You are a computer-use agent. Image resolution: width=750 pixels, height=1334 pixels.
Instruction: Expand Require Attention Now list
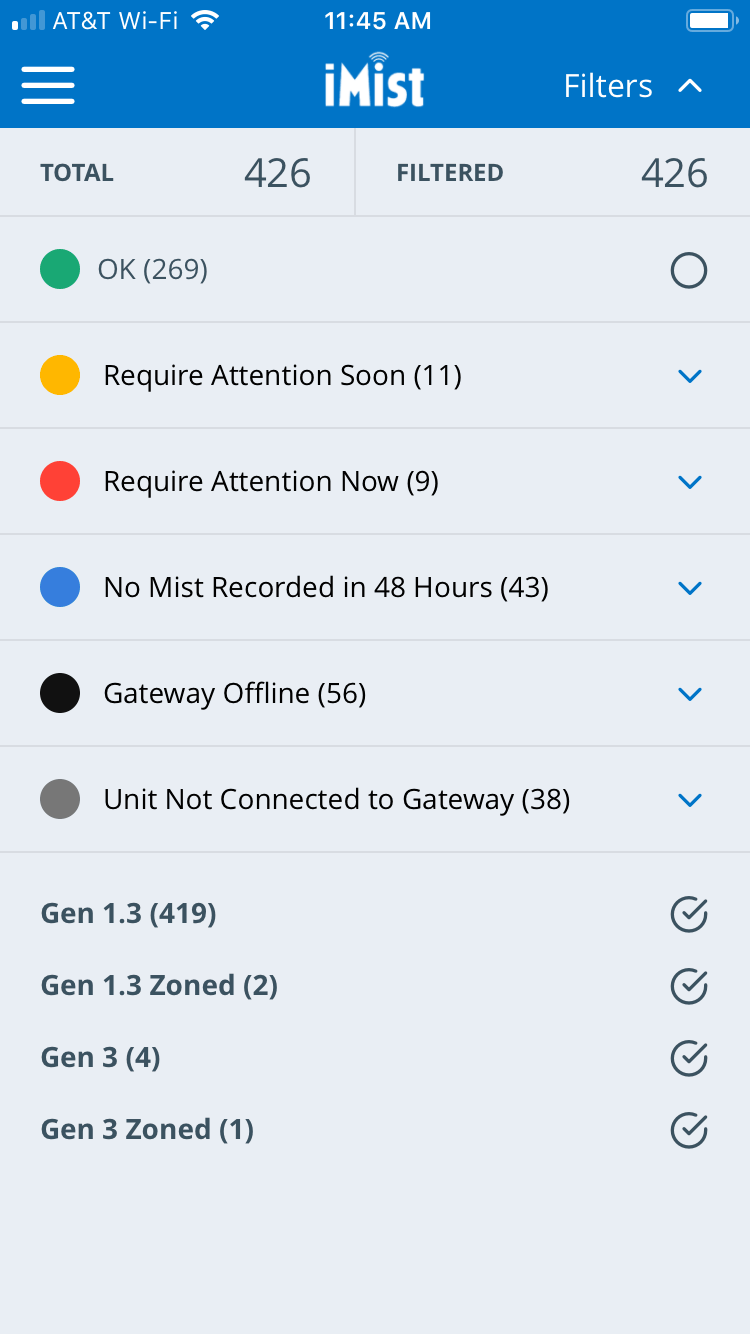[690, 482]
